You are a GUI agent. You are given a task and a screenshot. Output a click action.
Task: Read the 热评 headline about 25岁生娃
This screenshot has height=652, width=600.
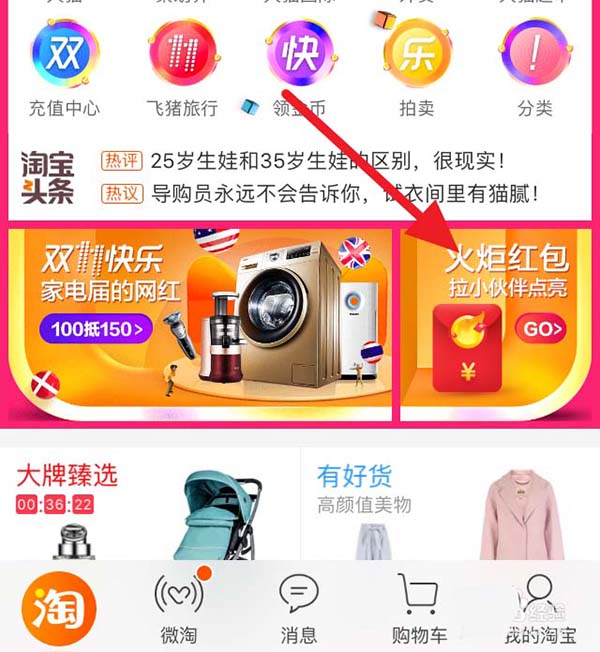327,160
